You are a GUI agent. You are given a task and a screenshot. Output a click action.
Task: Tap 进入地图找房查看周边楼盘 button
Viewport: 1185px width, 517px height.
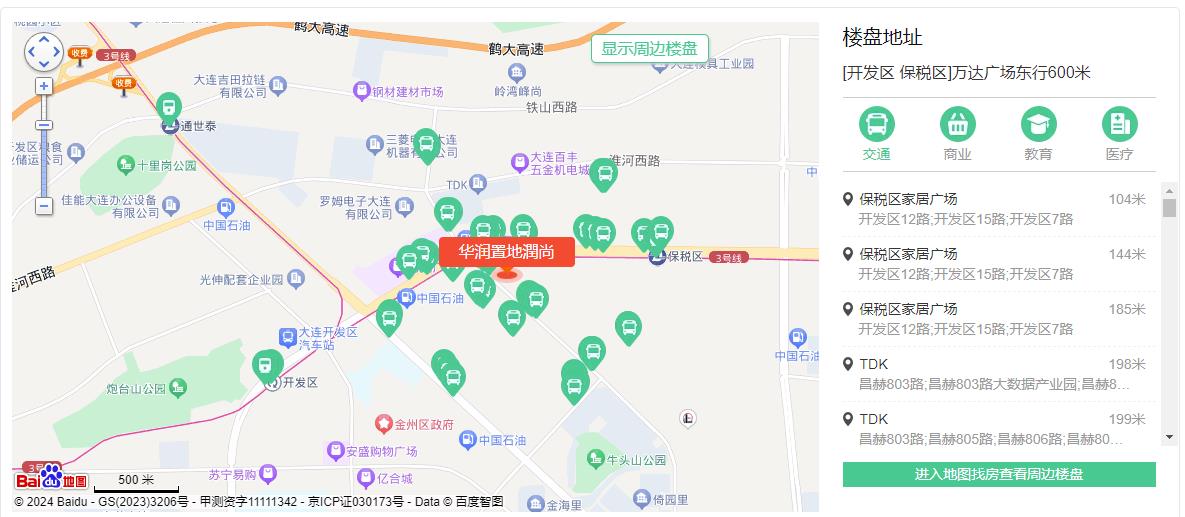click(998, 474)
